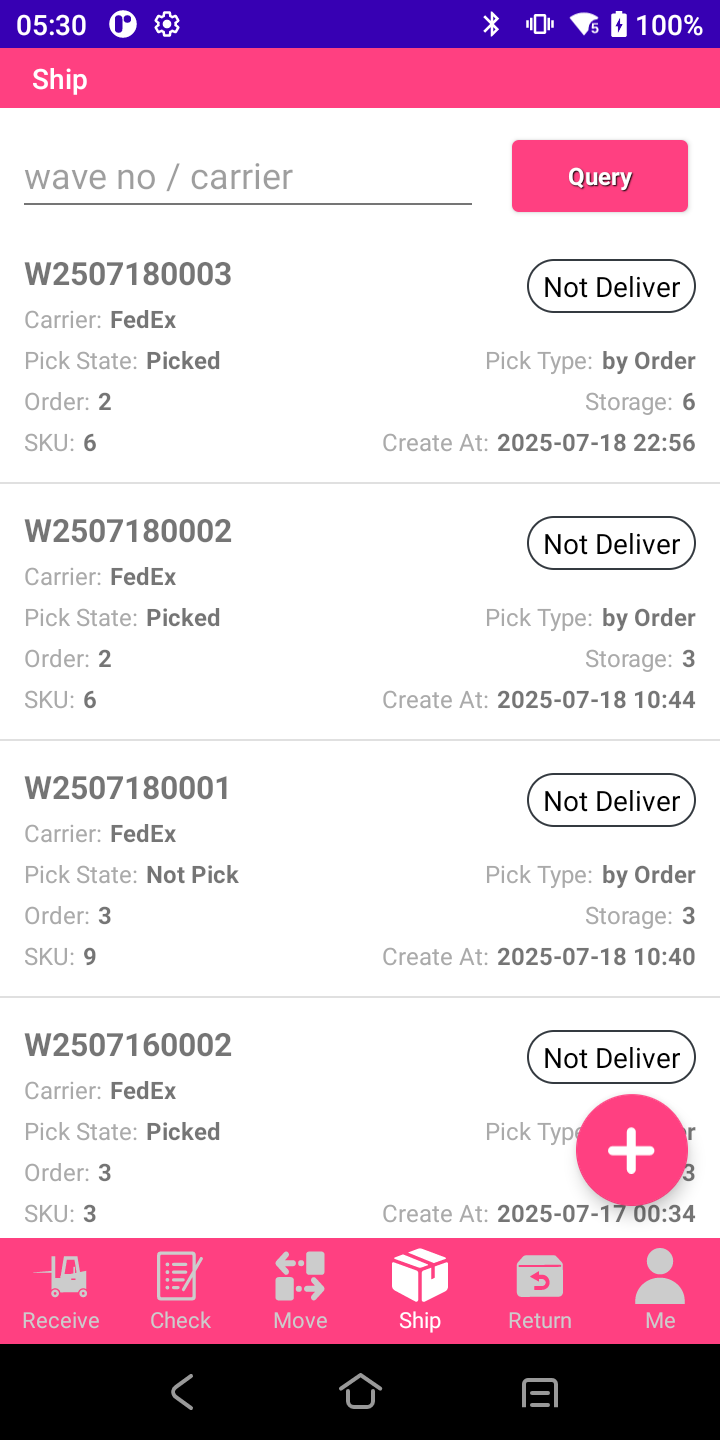Switch to the Receive tab

[61, 1291]
